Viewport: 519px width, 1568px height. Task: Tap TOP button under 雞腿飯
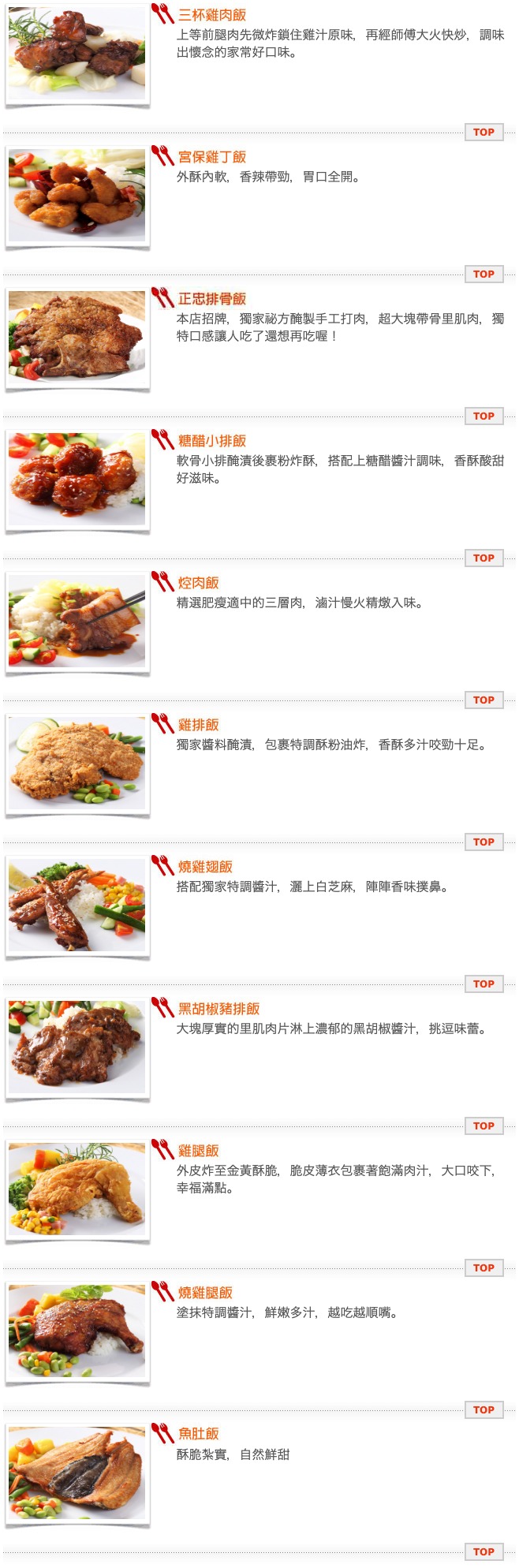point(484,1268)
